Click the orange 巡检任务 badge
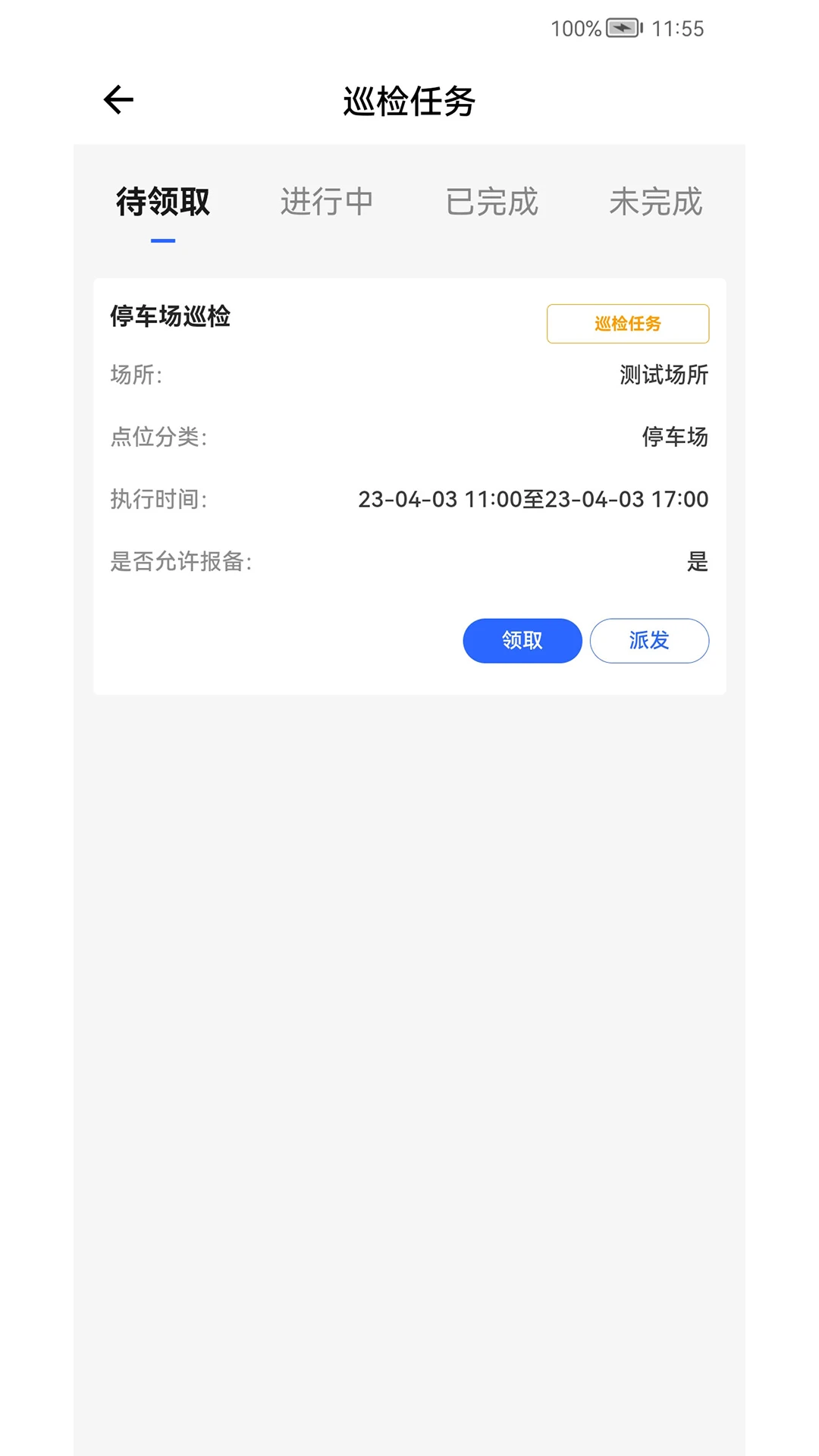The image size is (819, 1456). click(x=627, y=323)
